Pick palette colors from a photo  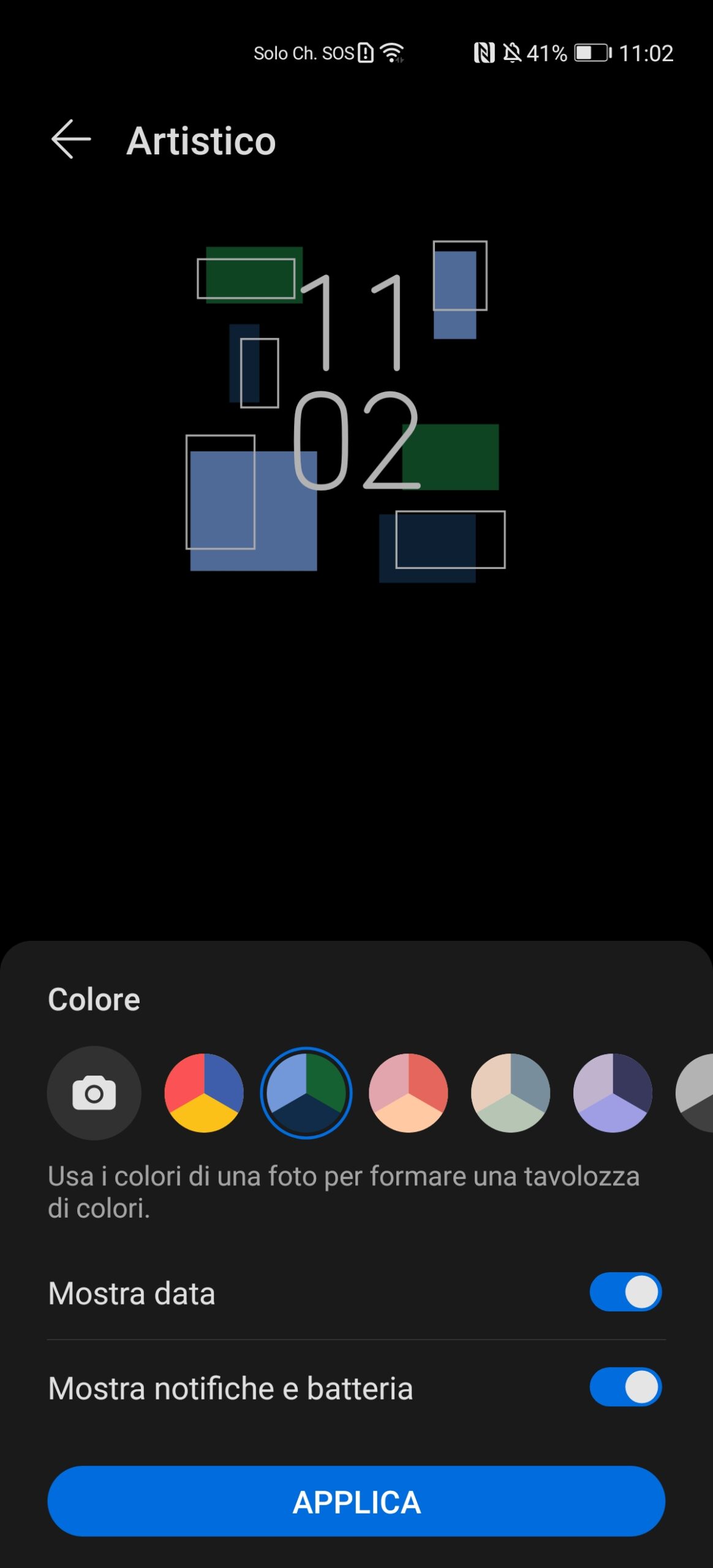(94, 1093)
